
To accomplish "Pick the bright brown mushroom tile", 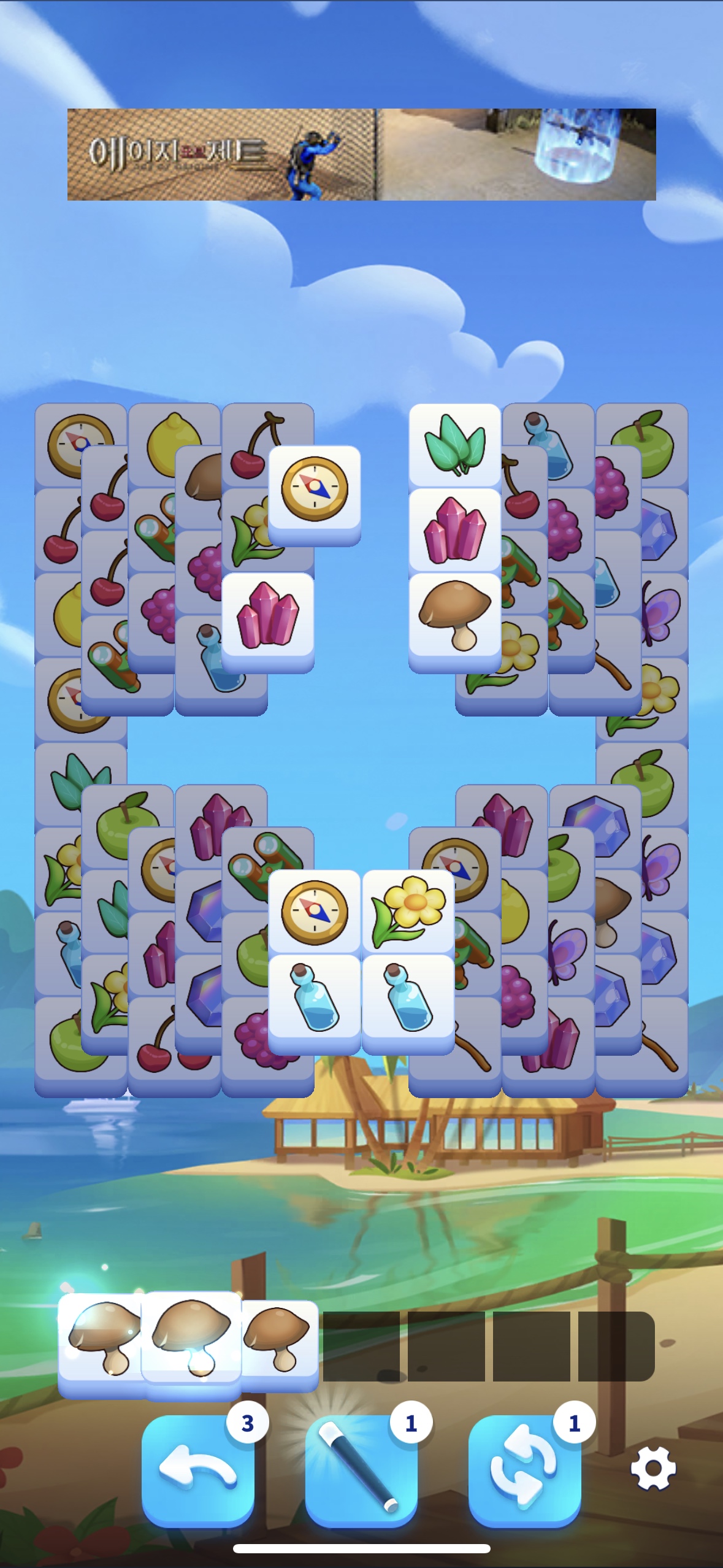I will pos(454,615).
